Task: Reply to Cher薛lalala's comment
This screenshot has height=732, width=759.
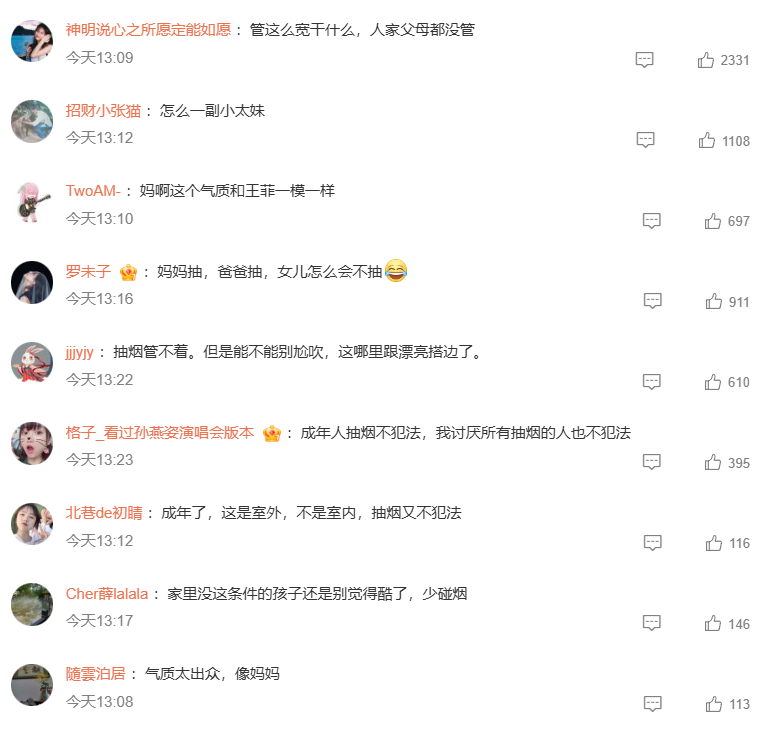Action: tap(652, 623)
